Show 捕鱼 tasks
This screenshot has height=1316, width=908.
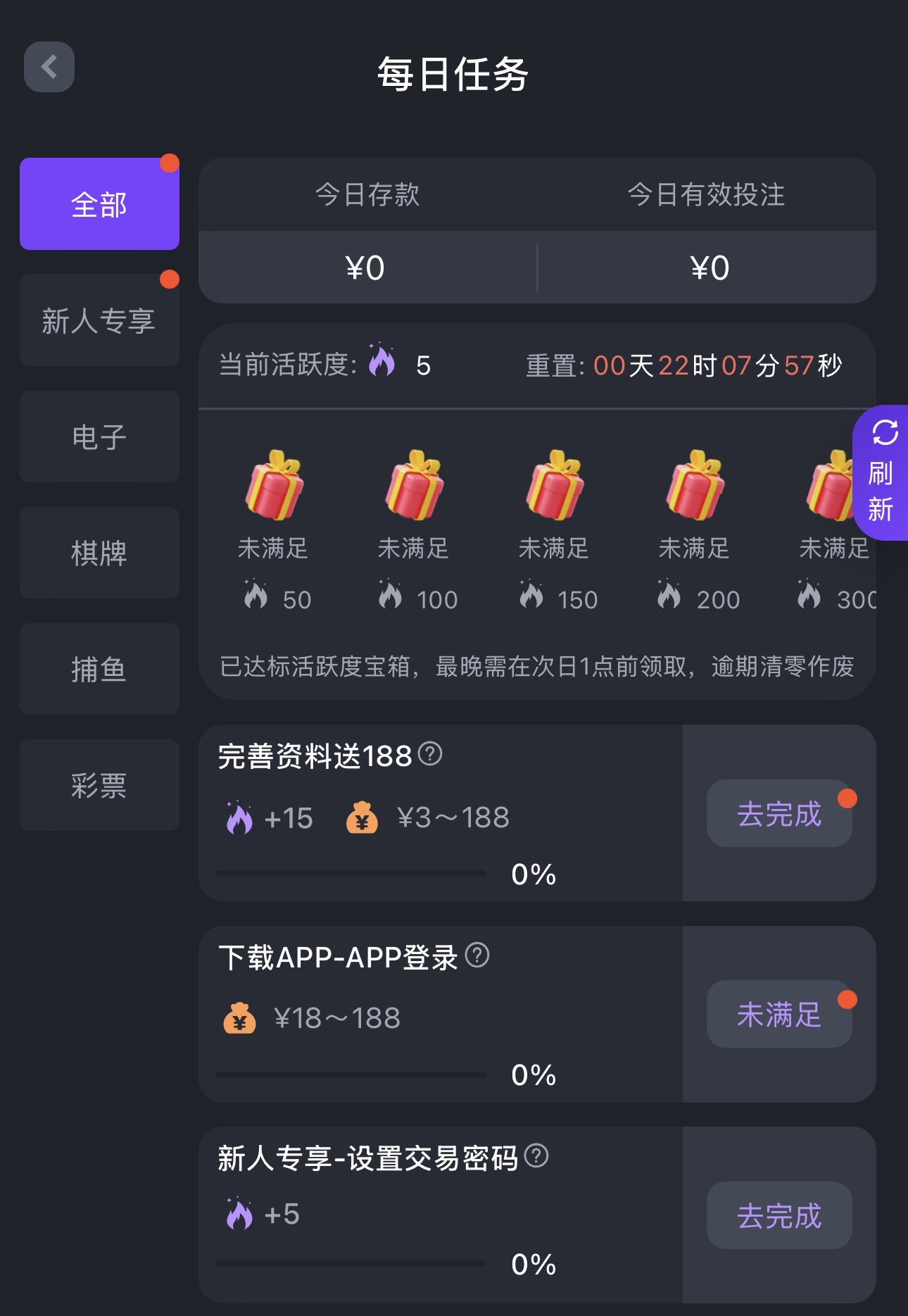click(99, 669)
